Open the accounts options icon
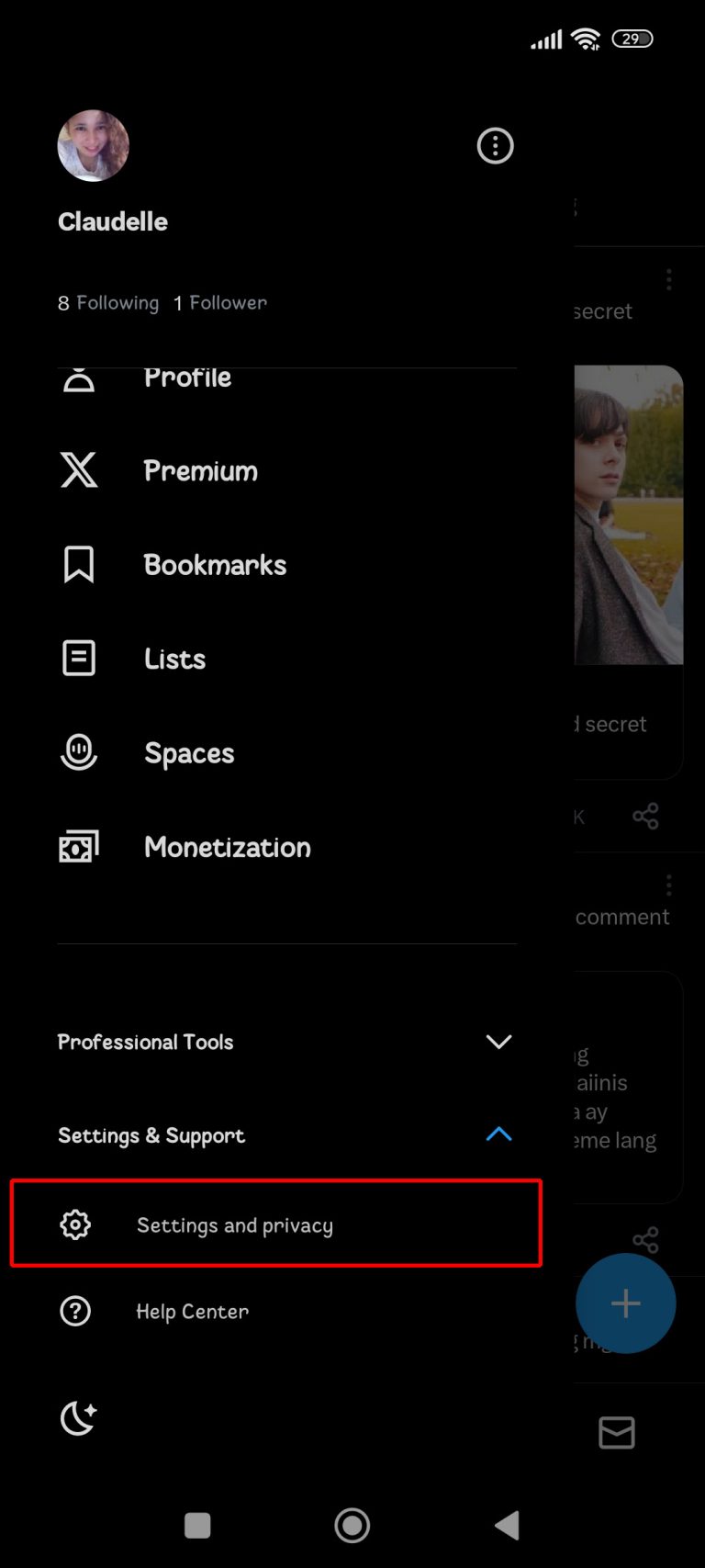Viewport: 705px width, 1568px height. click(x=495, y=146)
